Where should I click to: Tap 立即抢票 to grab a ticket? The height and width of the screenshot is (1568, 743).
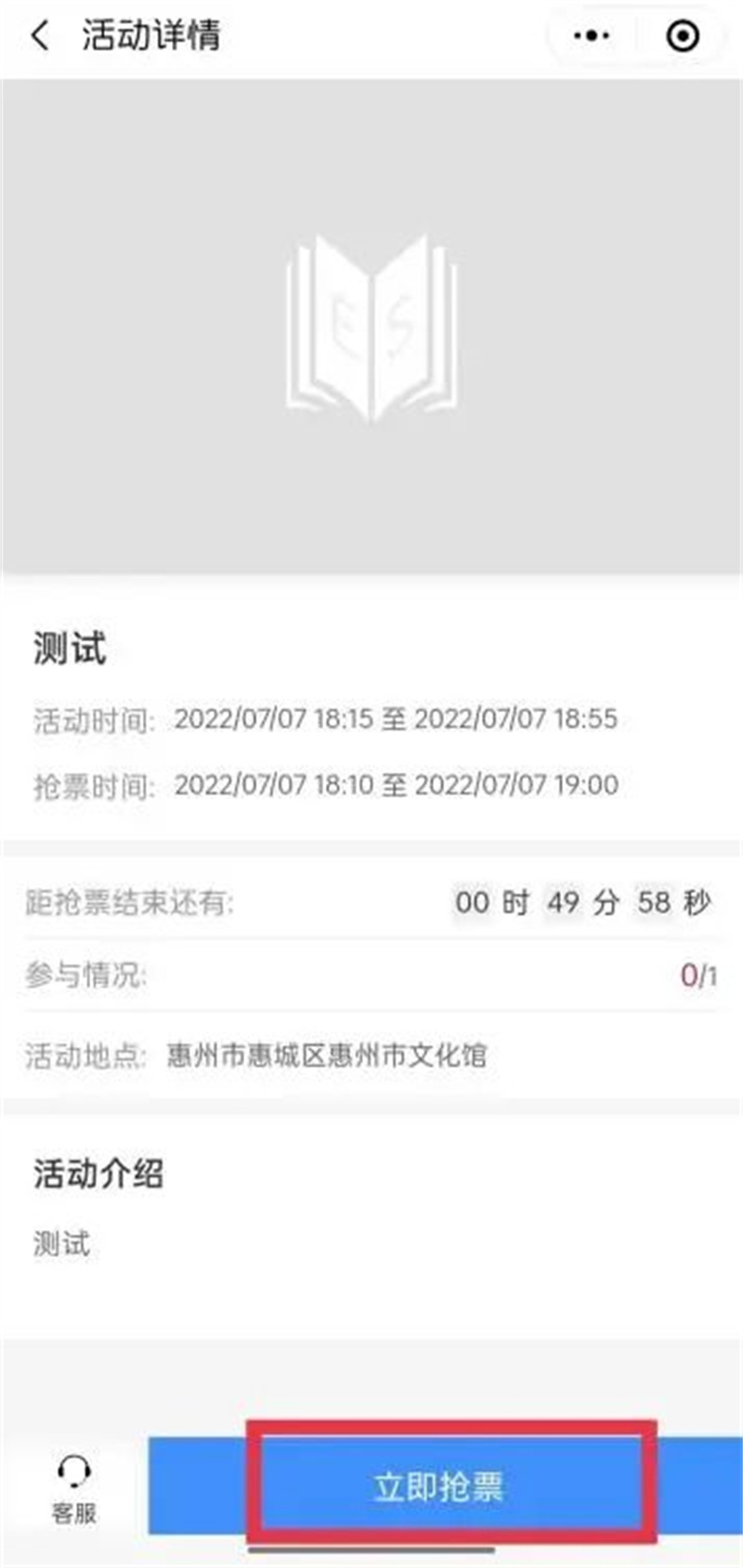(439, 1486)
